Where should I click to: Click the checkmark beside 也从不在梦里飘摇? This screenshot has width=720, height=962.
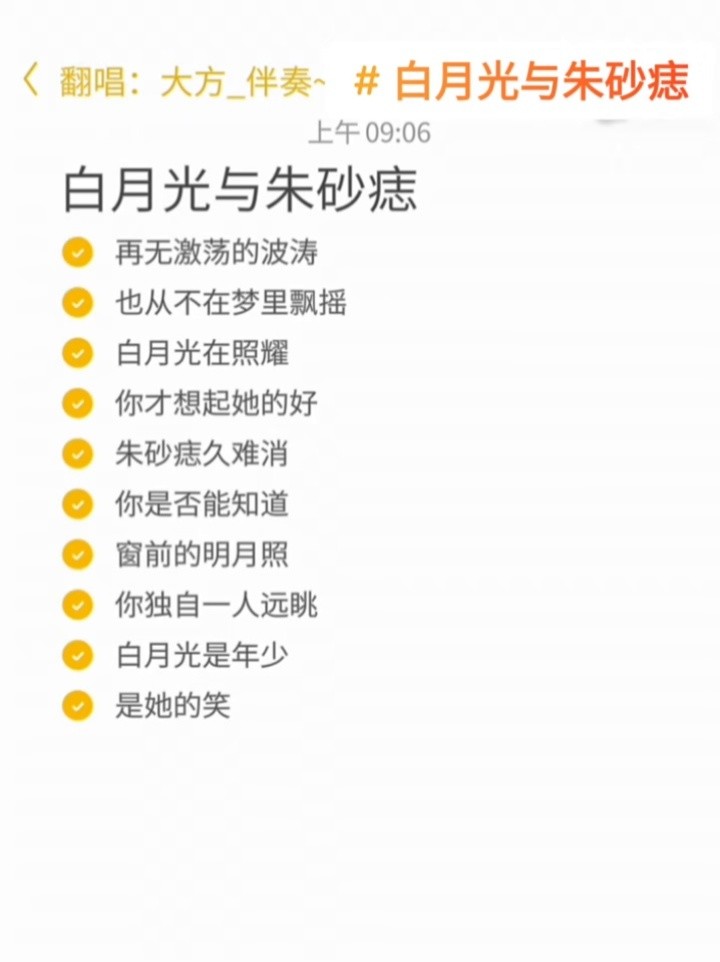(x=77, y=303)
